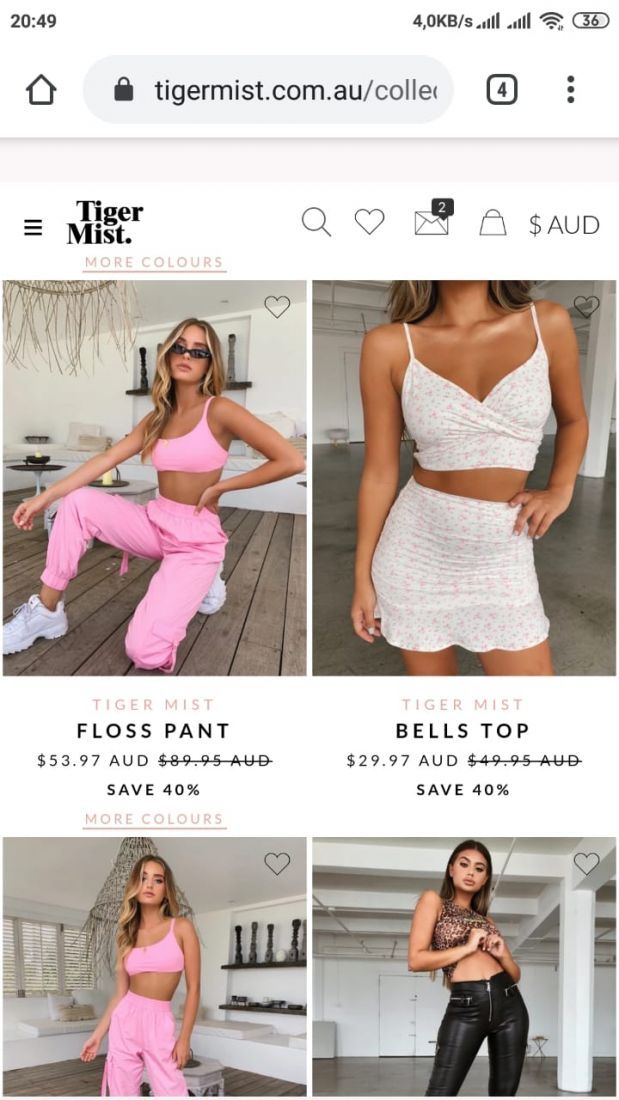Open the leopard top product photo
This screenshot has height=1100, width=619.
(464, 967)
